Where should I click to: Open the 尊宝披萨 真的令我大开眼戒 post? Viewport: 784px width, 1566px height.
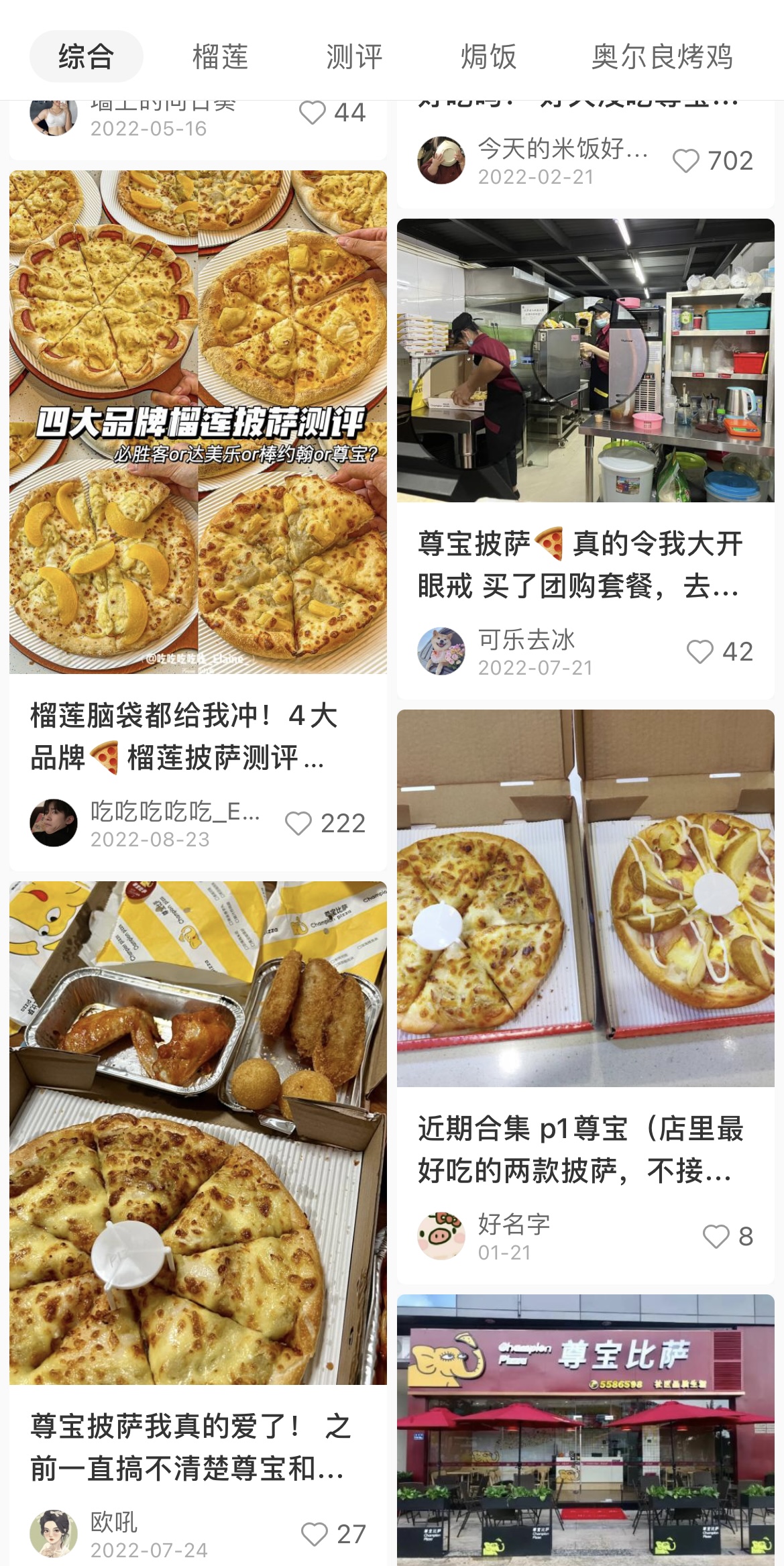click(x=585, y=361)
